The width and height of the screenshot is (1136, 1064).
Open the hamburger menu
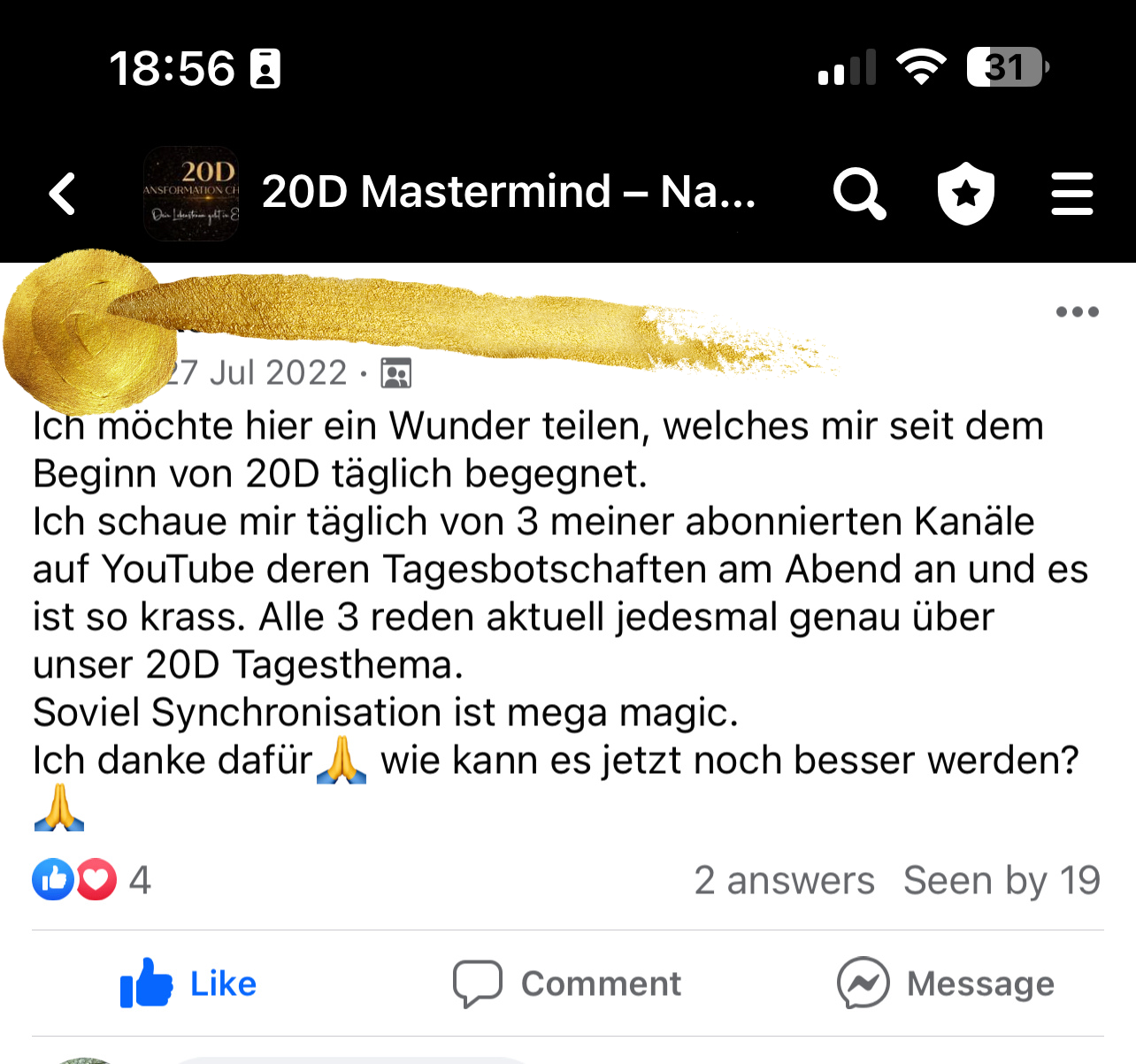[x=1071, y=194]
